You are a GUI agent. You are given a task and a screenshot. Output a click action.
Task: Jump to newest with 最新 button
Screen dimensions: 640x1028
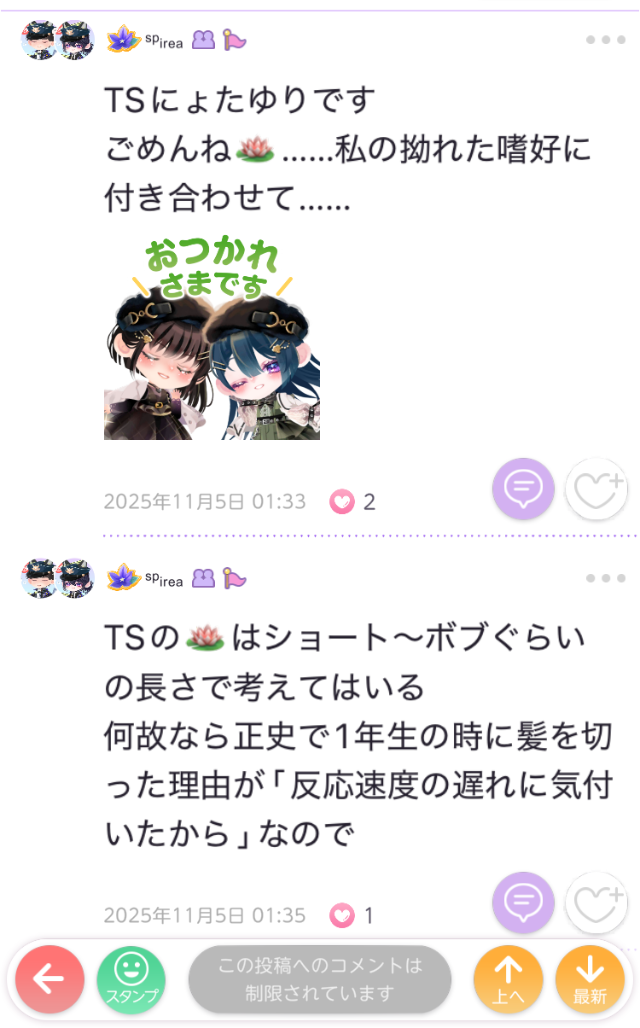click(590, 980)
